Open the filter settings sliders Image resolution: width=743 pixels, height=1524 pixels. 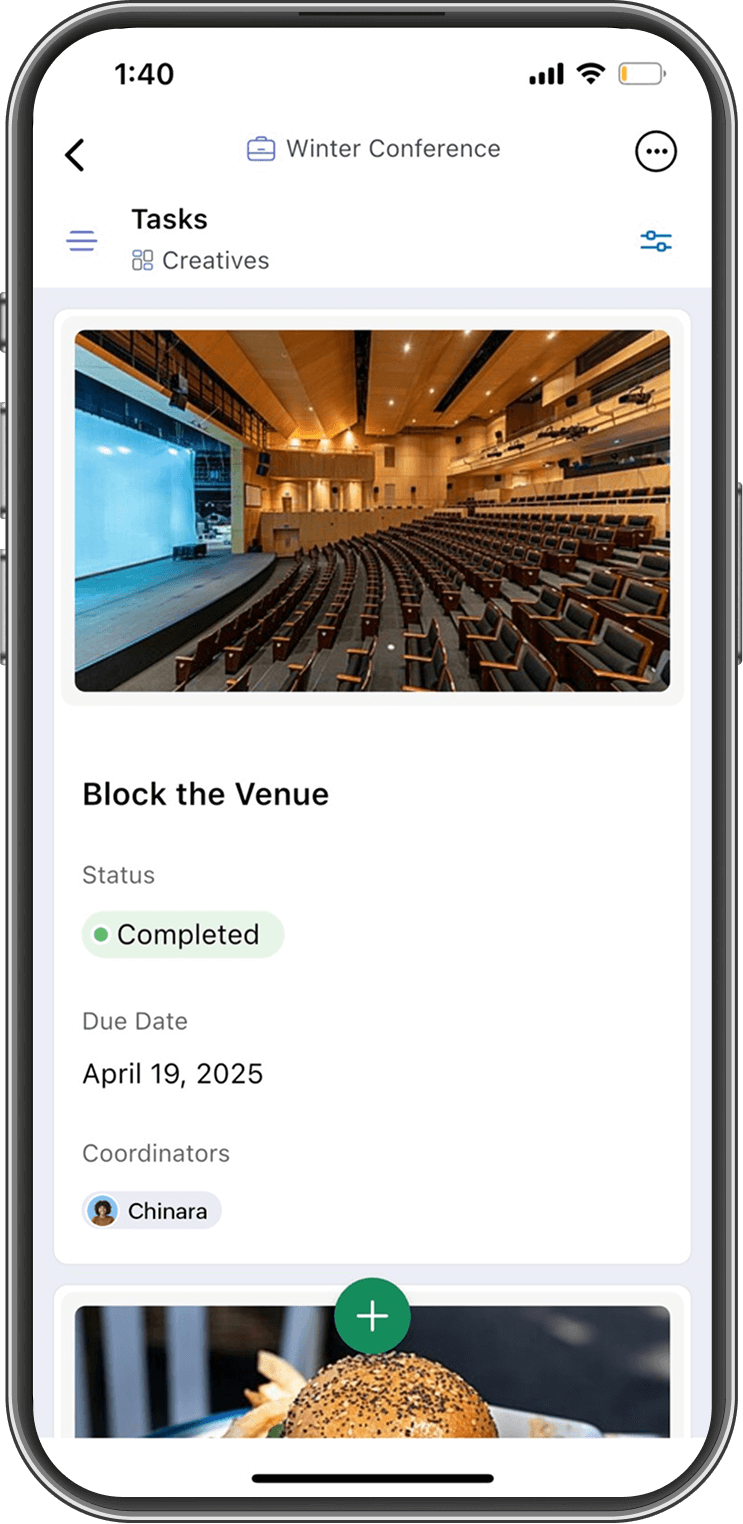tap(656, 241)
